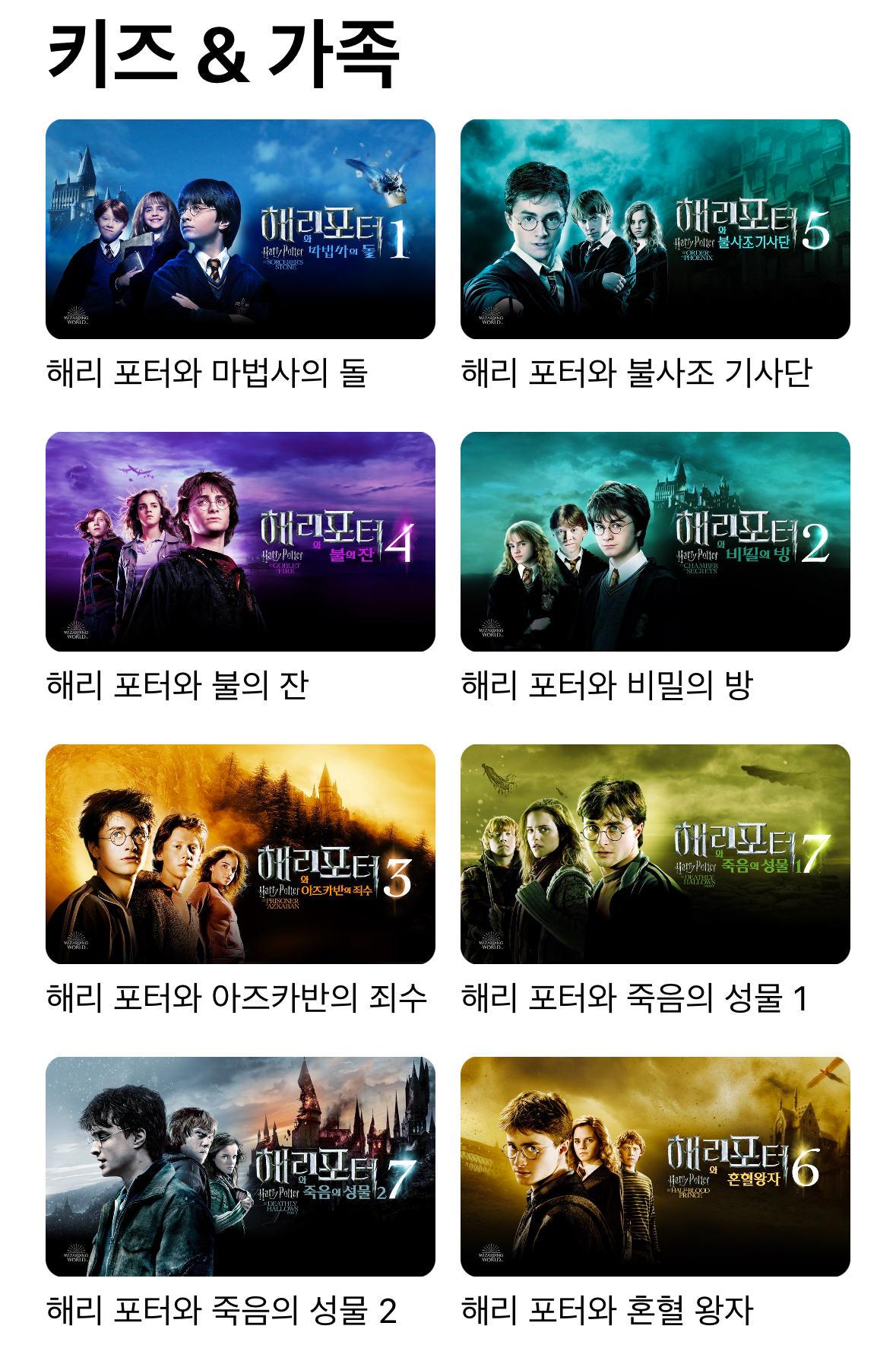Open the 해리 포터와 불의 잔 tile

point(240,541)
